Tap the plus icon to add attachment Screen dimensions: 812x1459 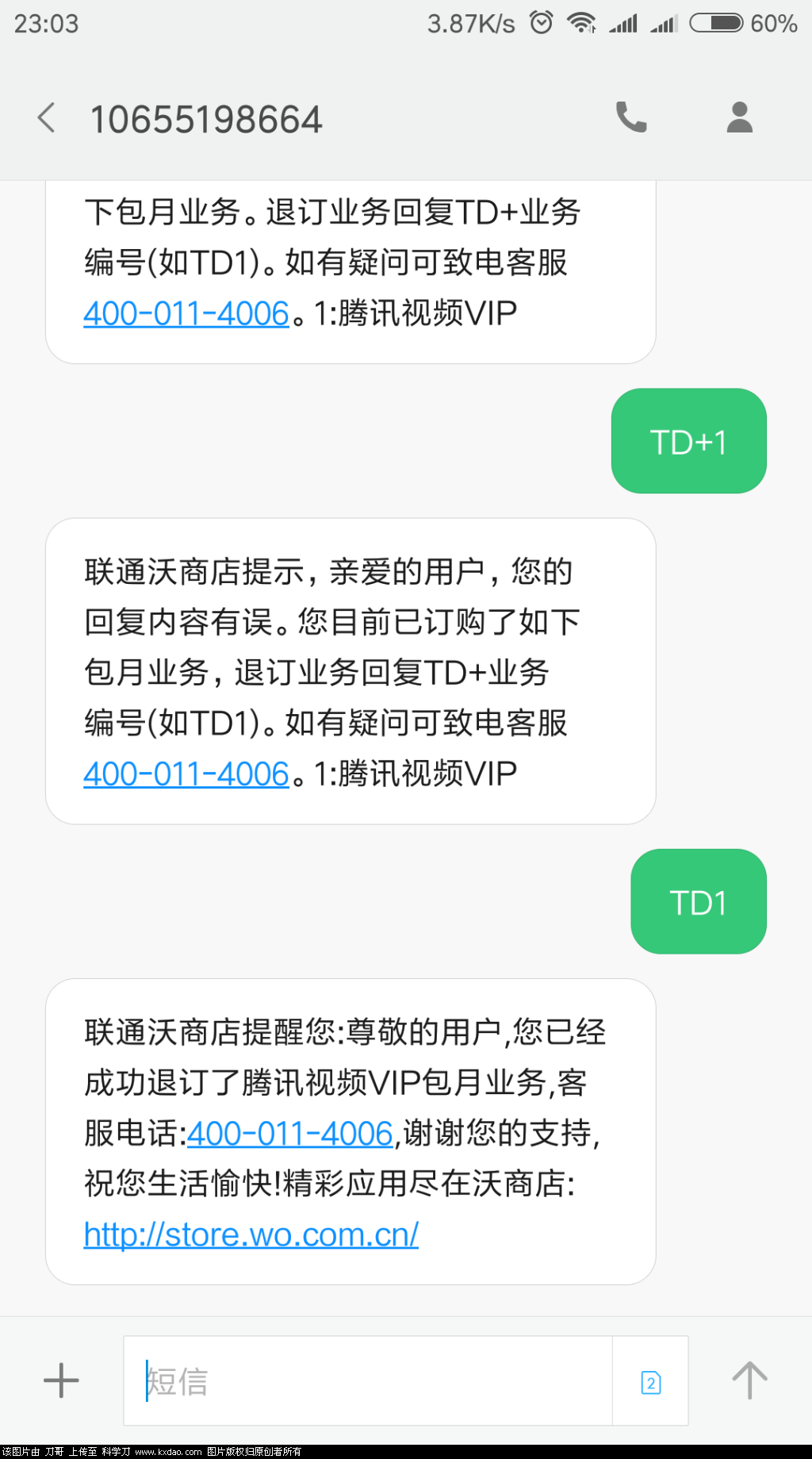tap(60, 1380)
